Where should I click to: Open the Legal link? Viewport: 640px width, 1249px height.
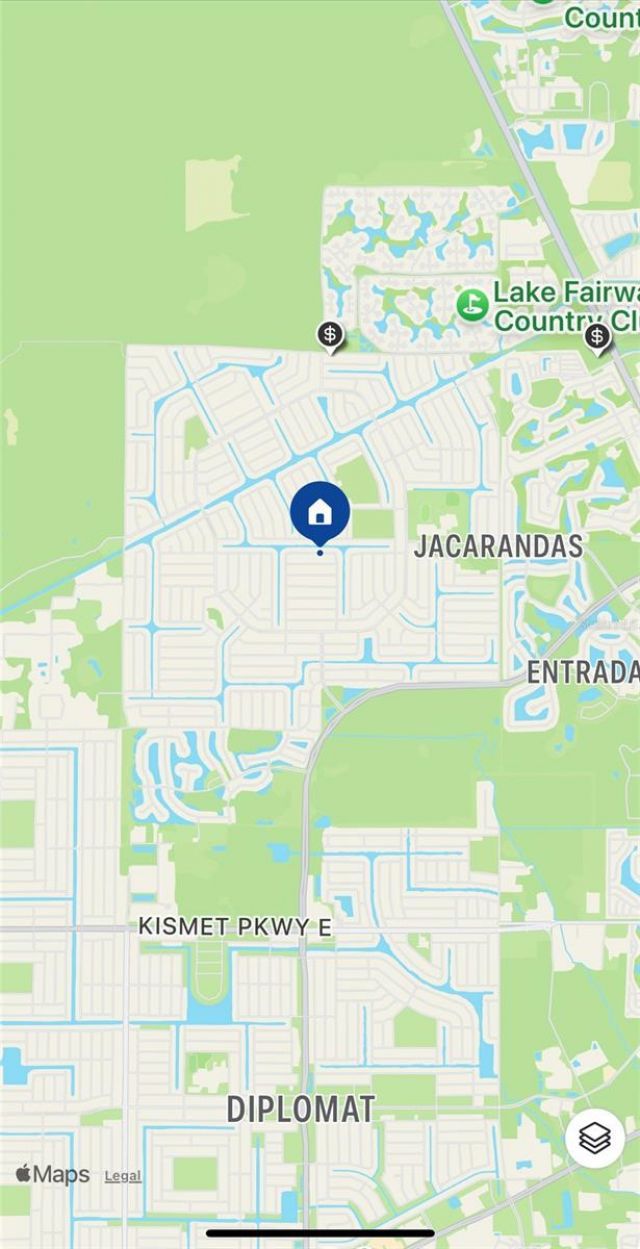pos(123,1176)
